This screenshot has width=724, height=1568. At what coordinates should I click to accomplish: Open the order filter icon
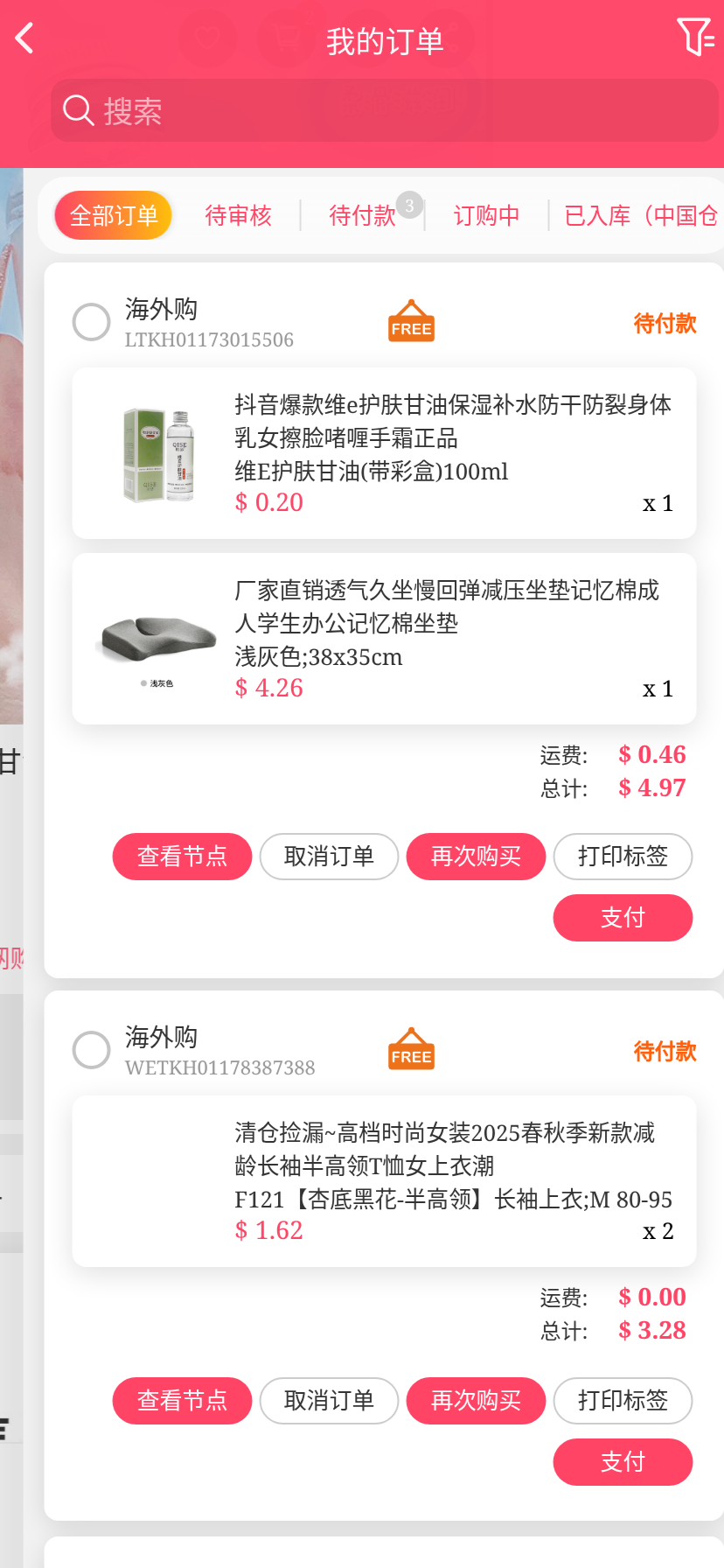coord(695,38)
